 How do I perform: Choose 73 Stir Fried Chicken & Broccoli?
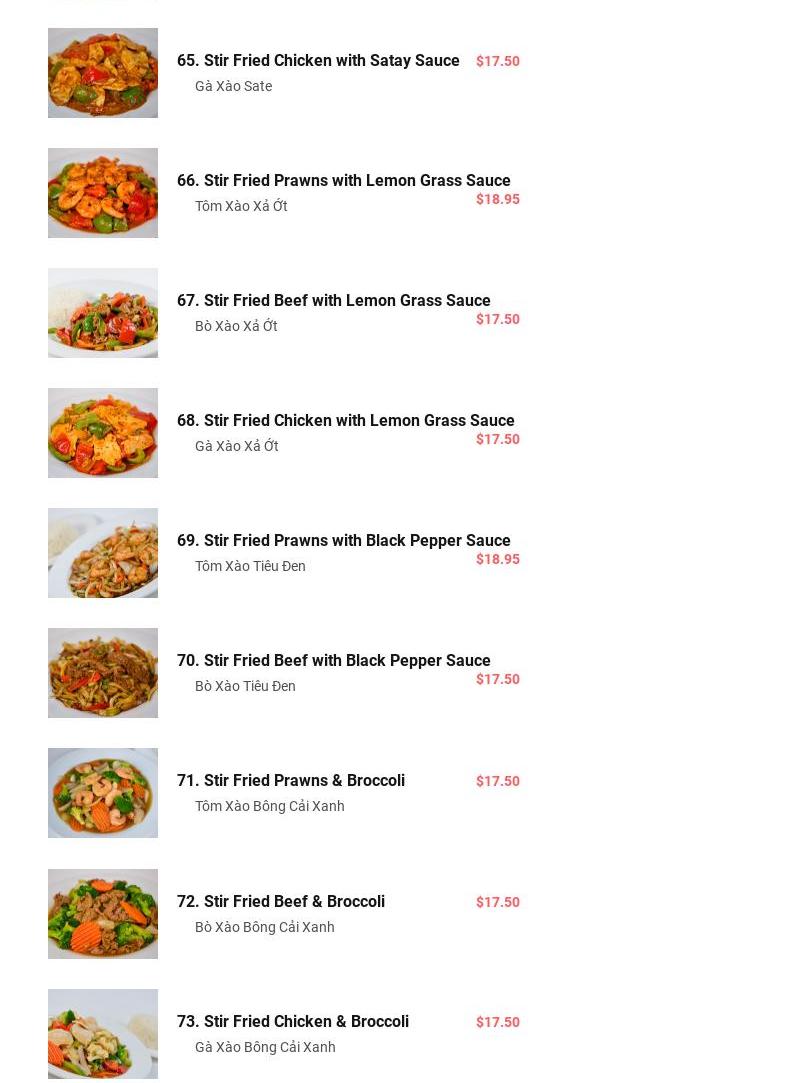pyautogui.click(x=292, y=1022)
